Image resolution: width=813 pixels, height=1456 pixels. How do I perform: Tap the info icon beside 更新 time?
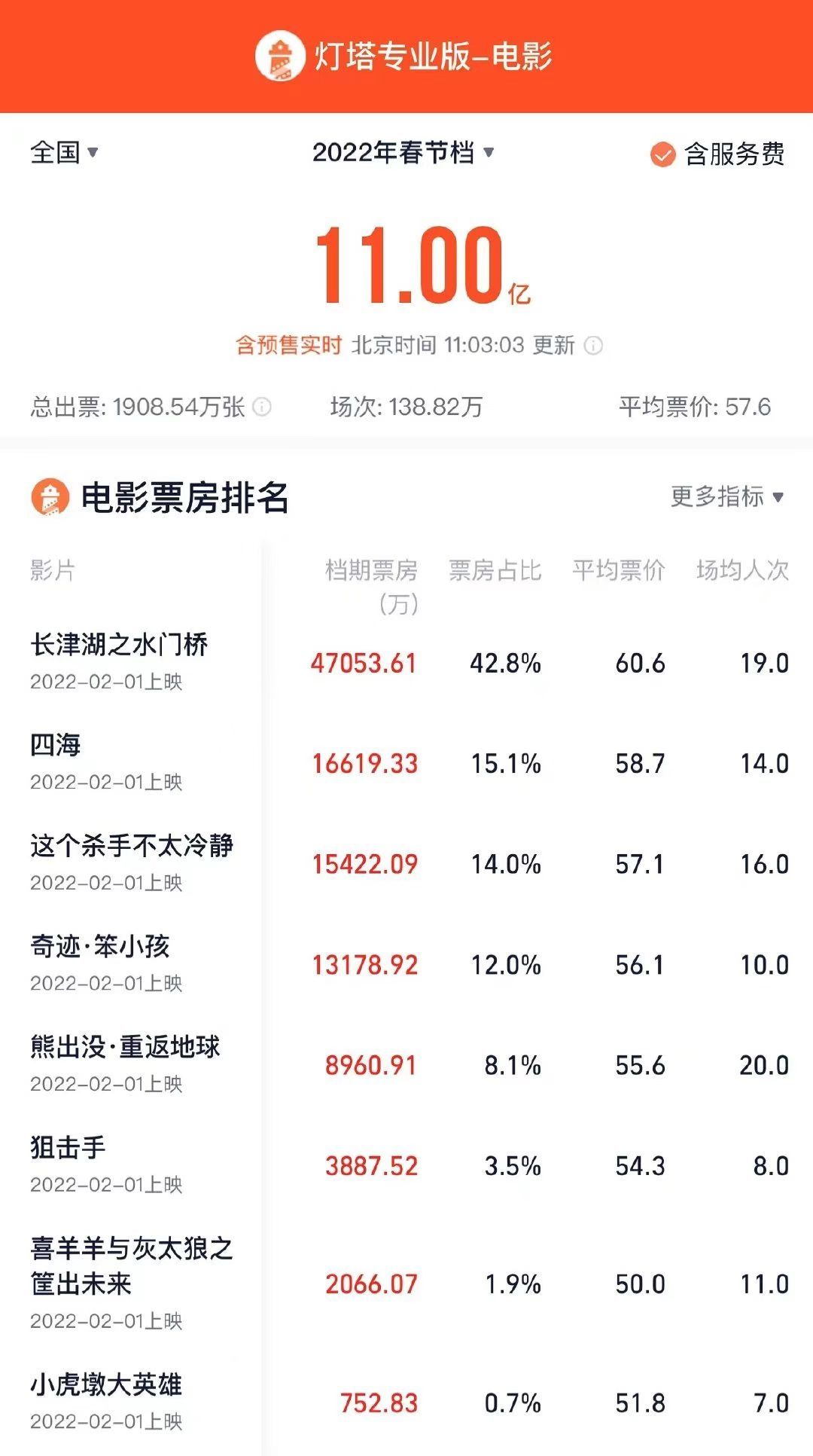(x=594, y=346)
